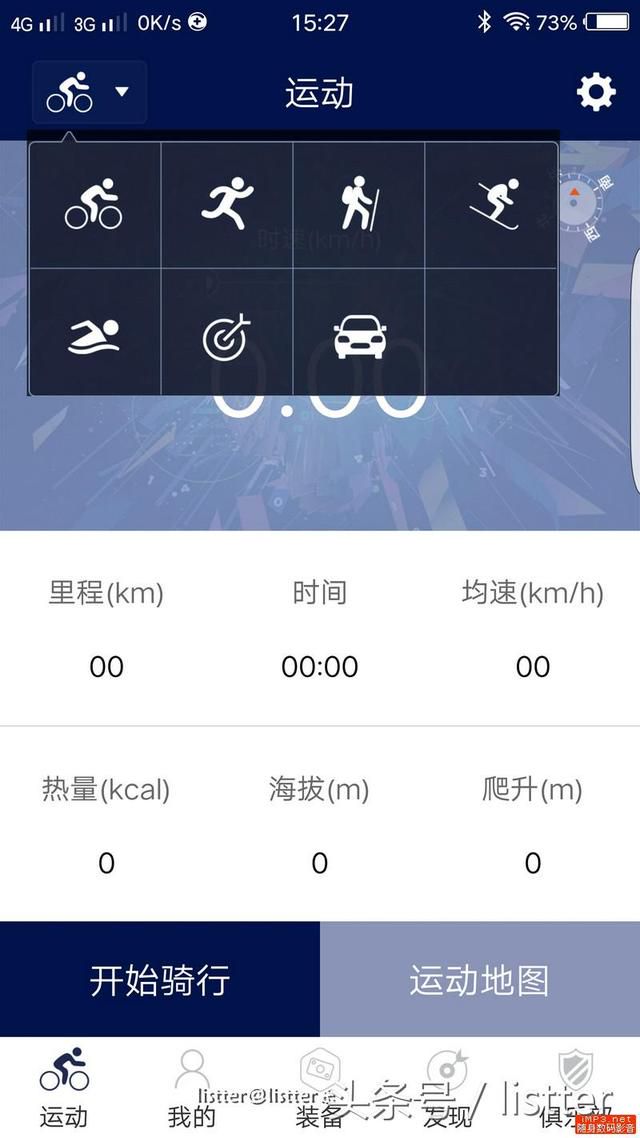Screen dimensions: 640x1138
Task: Select cycling sport mode
Action: tap(94, 204)
